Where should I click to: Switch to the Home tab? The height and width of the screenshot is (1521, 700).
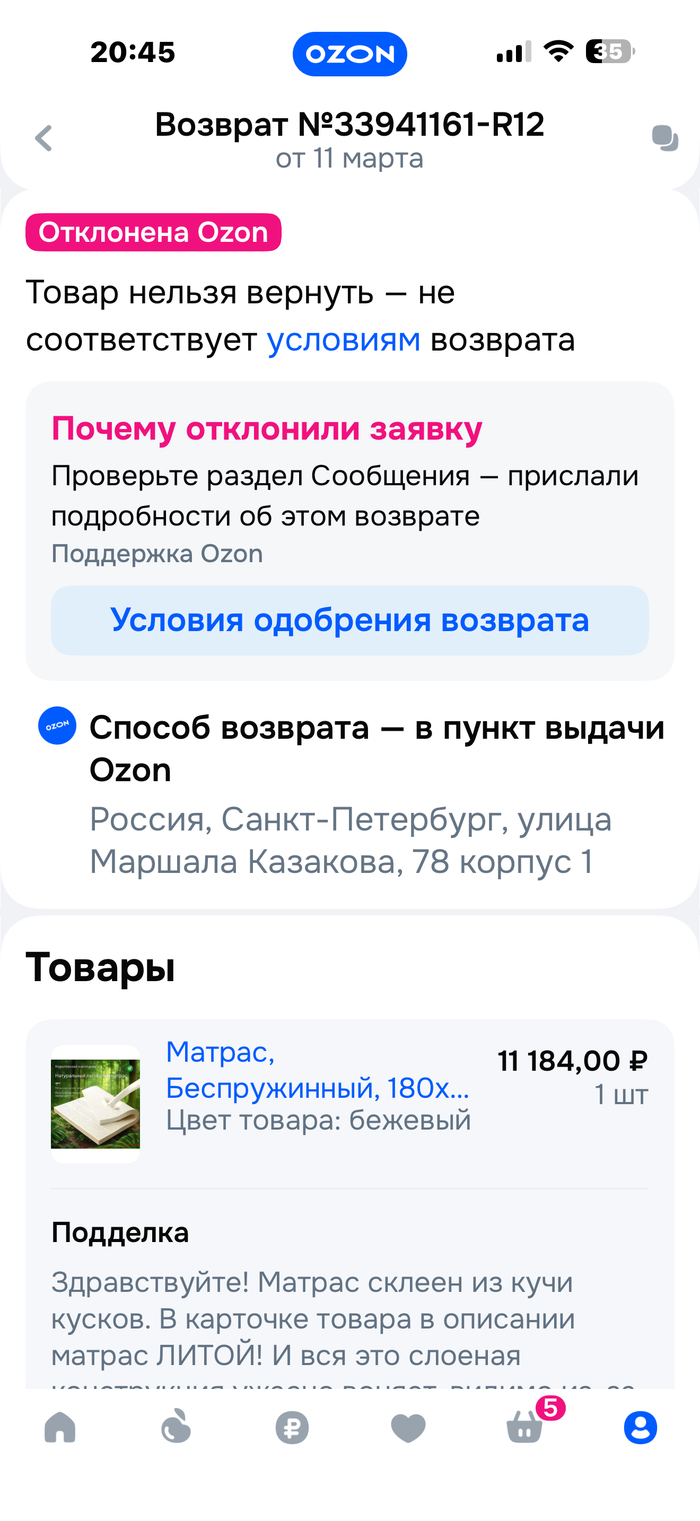[60, 1428]
